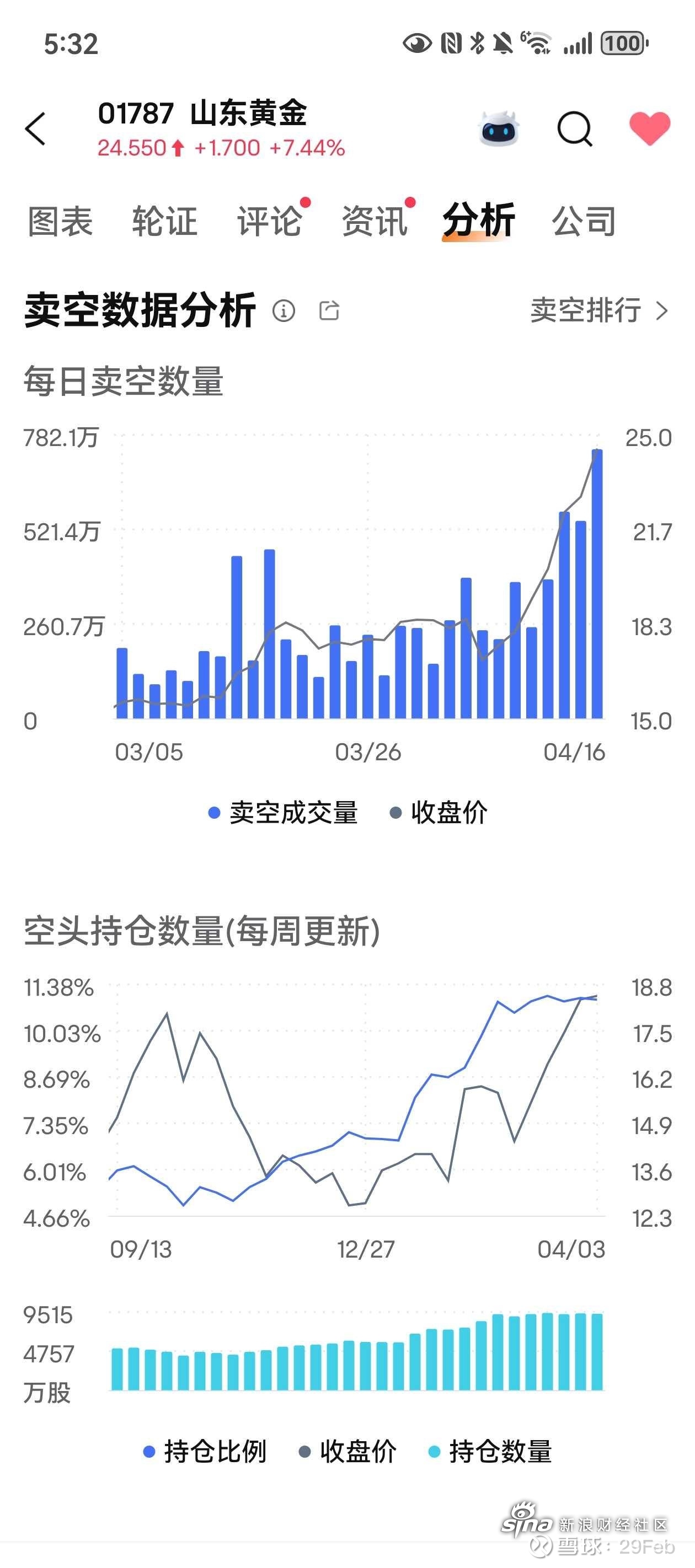Switch to the 公司 tab
The width and height of the screenshot is (695, 1568).
tap(584, 221)
